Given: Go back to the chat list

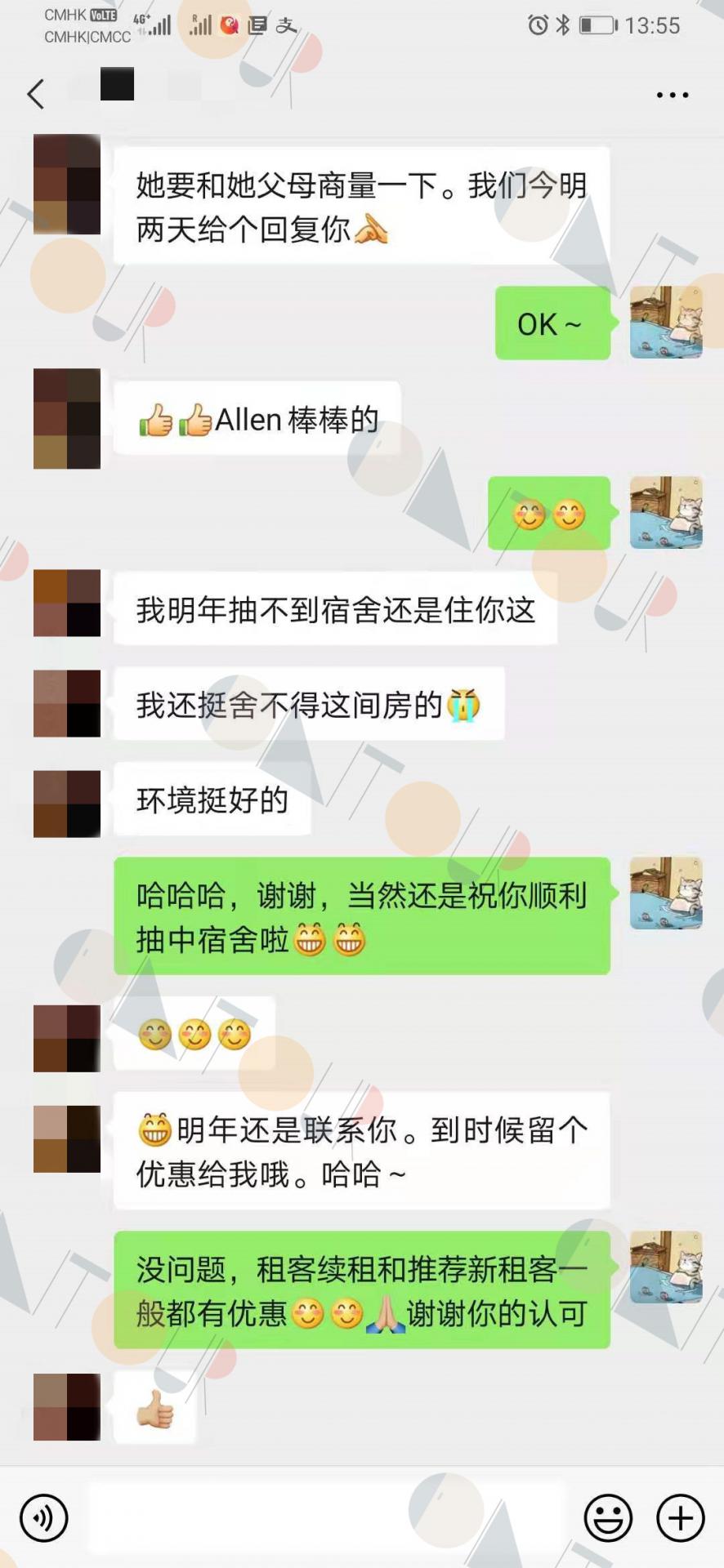Looking at the screenshot, I should 35,94.
